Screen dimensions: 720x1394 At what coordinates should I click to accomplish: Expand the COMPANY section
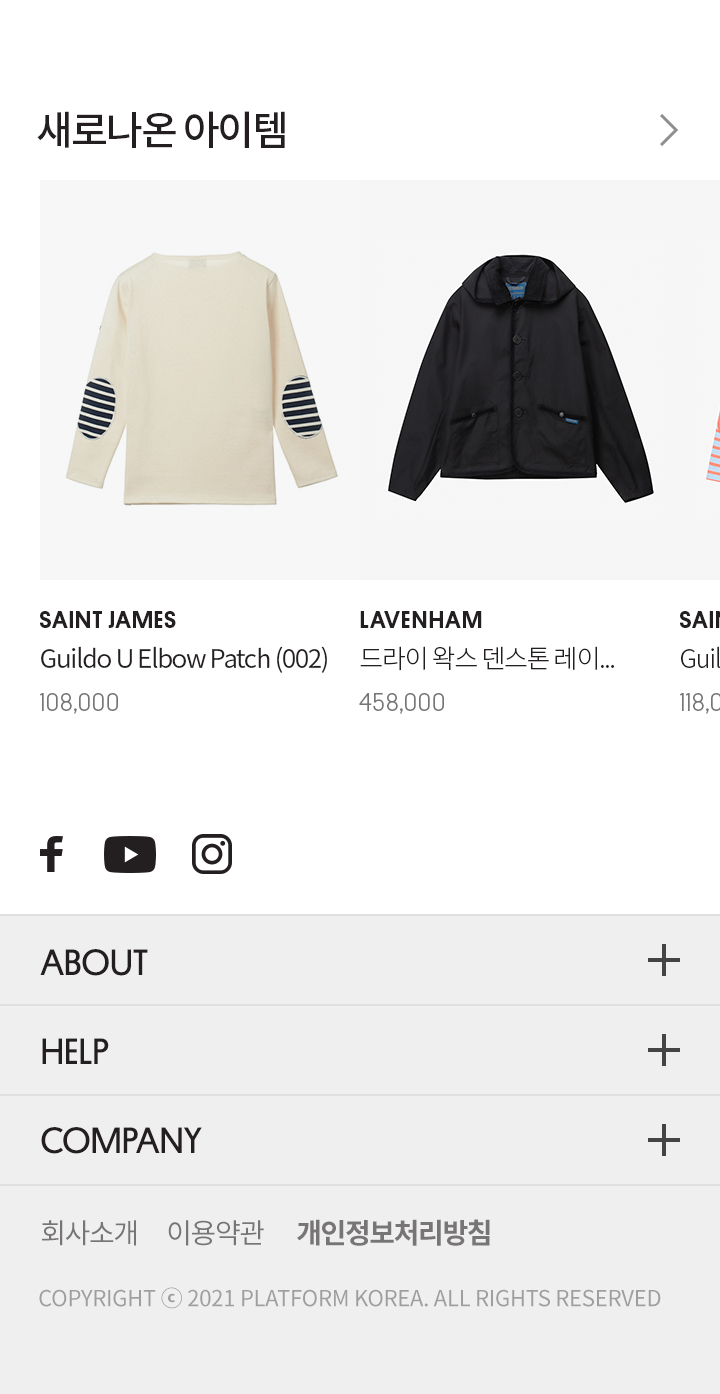coord(663,1140)
